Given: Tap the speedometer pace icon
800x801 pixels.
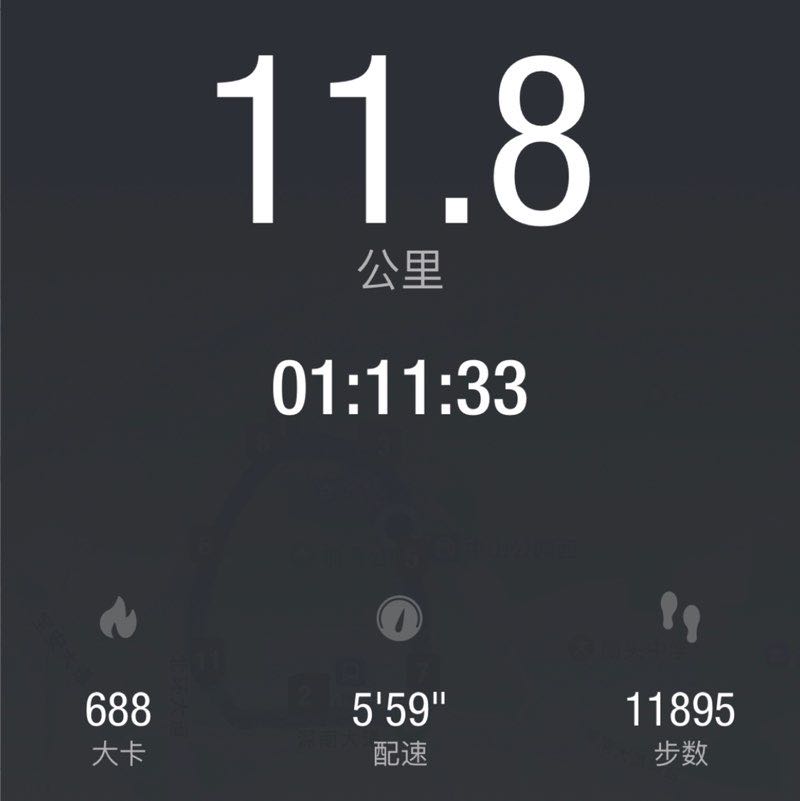Looking at the screenshot, I should click(x=400, y=622).
